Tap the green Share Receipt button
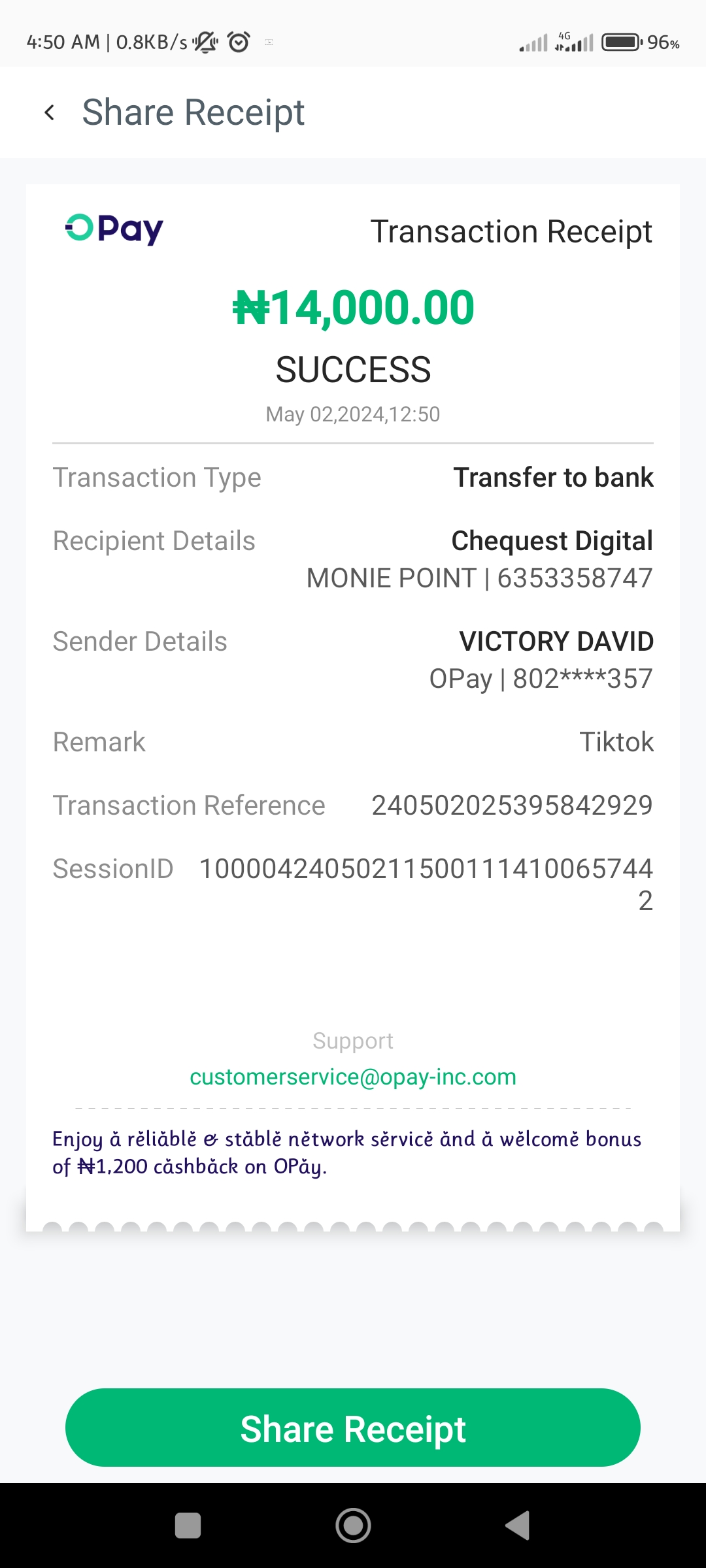This screenshot has width=706, height=1568. [x=353, y=1428]
